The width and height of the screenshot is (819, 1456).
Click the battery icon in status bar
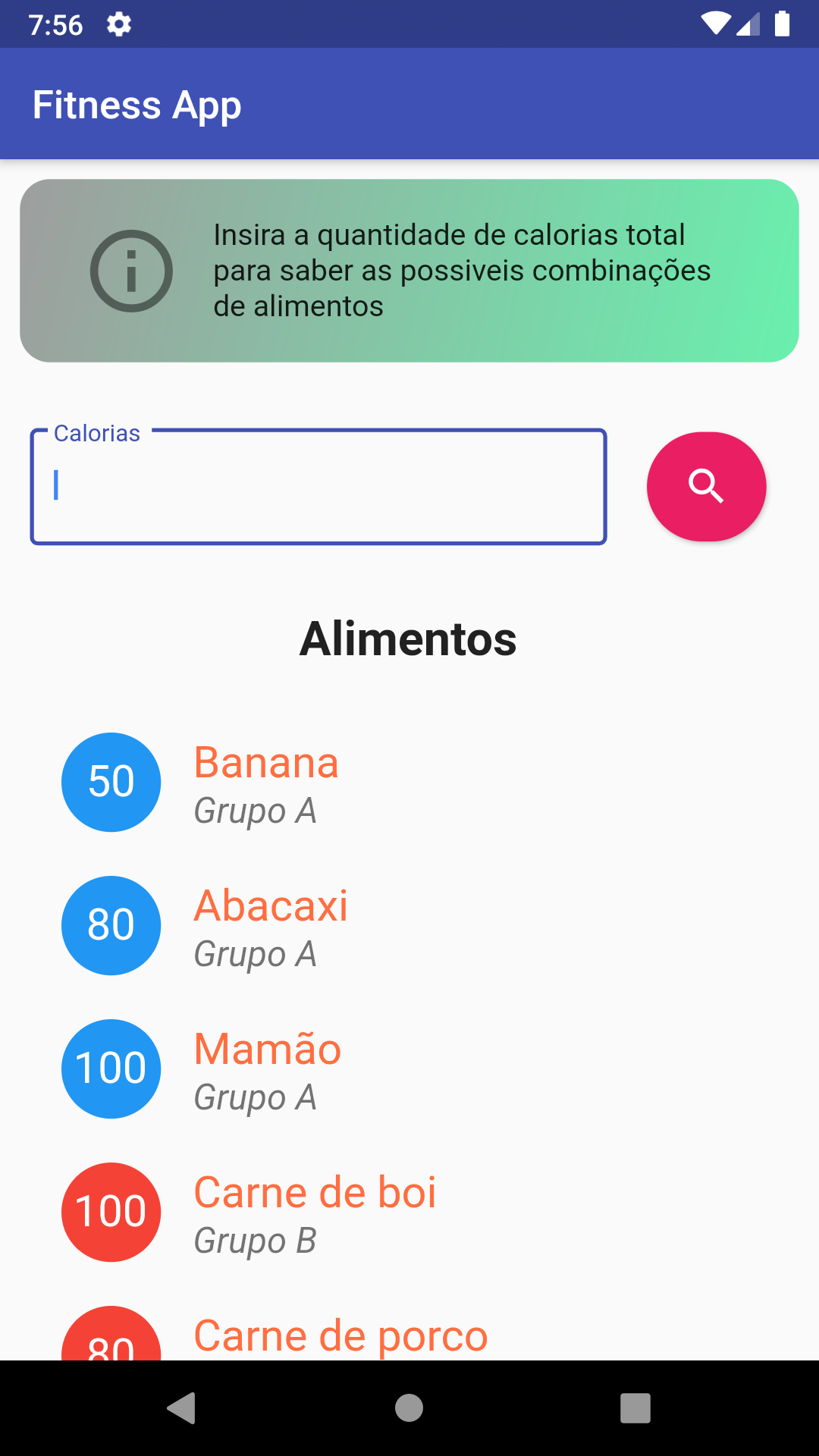point(783,24)
